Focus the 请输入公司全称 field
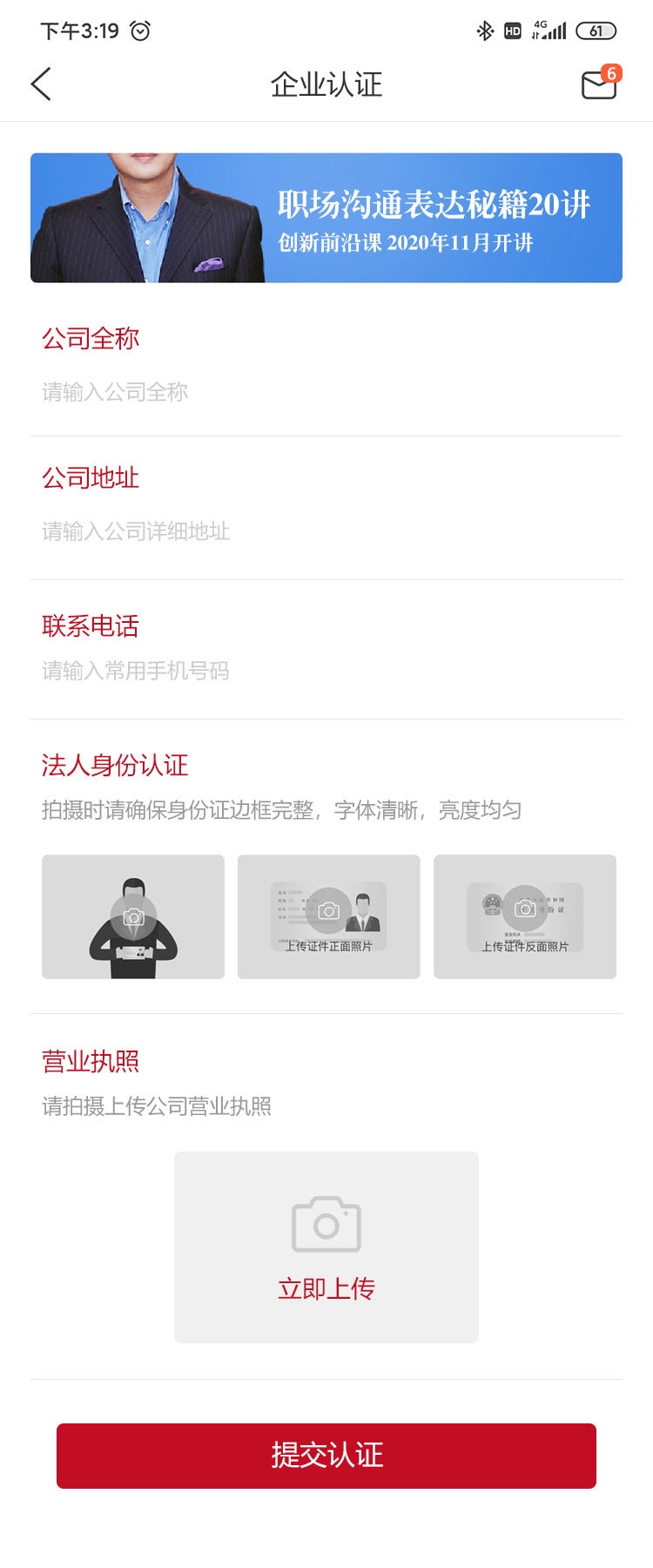Viewport: 653px width, 1568px height. [326, 392]
